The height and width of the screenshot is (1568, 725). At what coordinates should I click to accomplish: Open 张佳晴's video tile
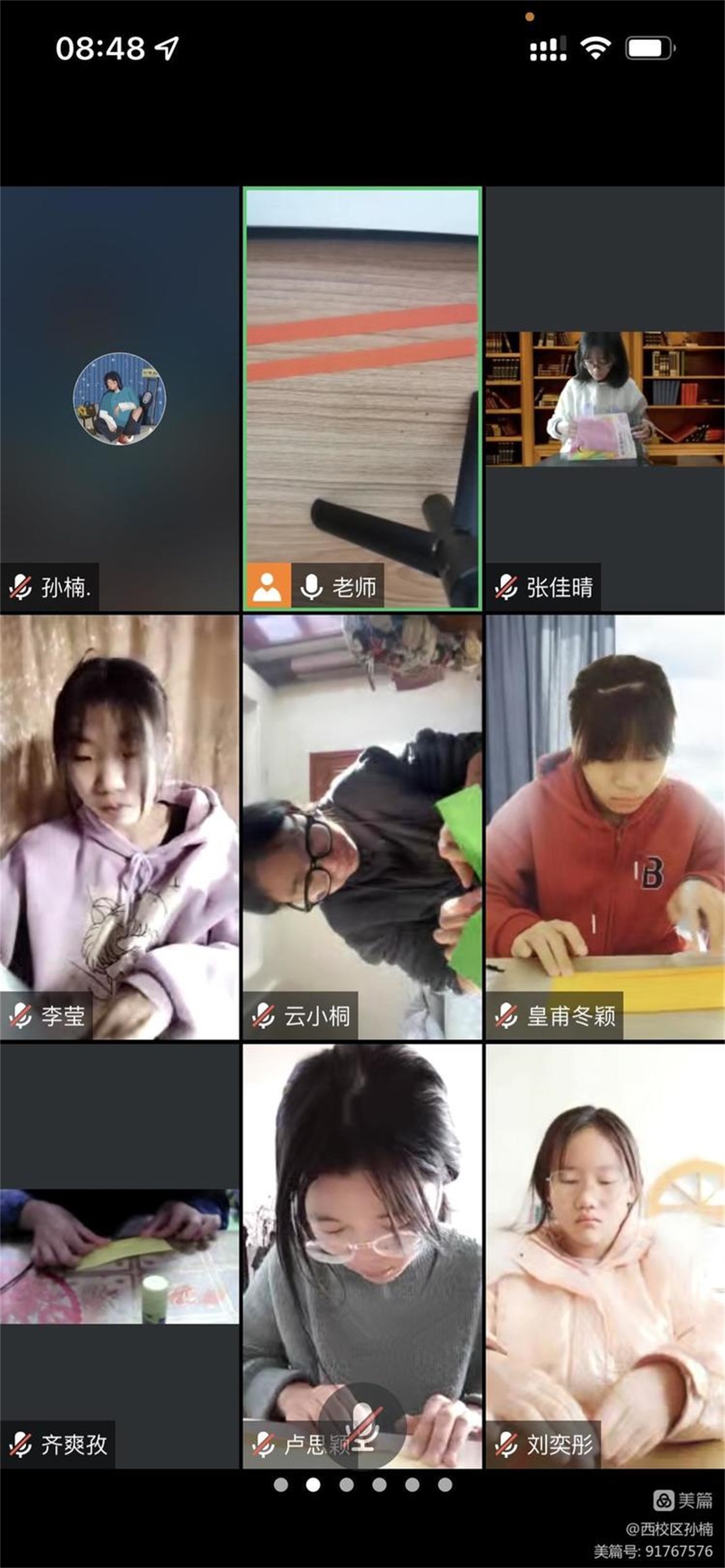click(x=605, y=399)
